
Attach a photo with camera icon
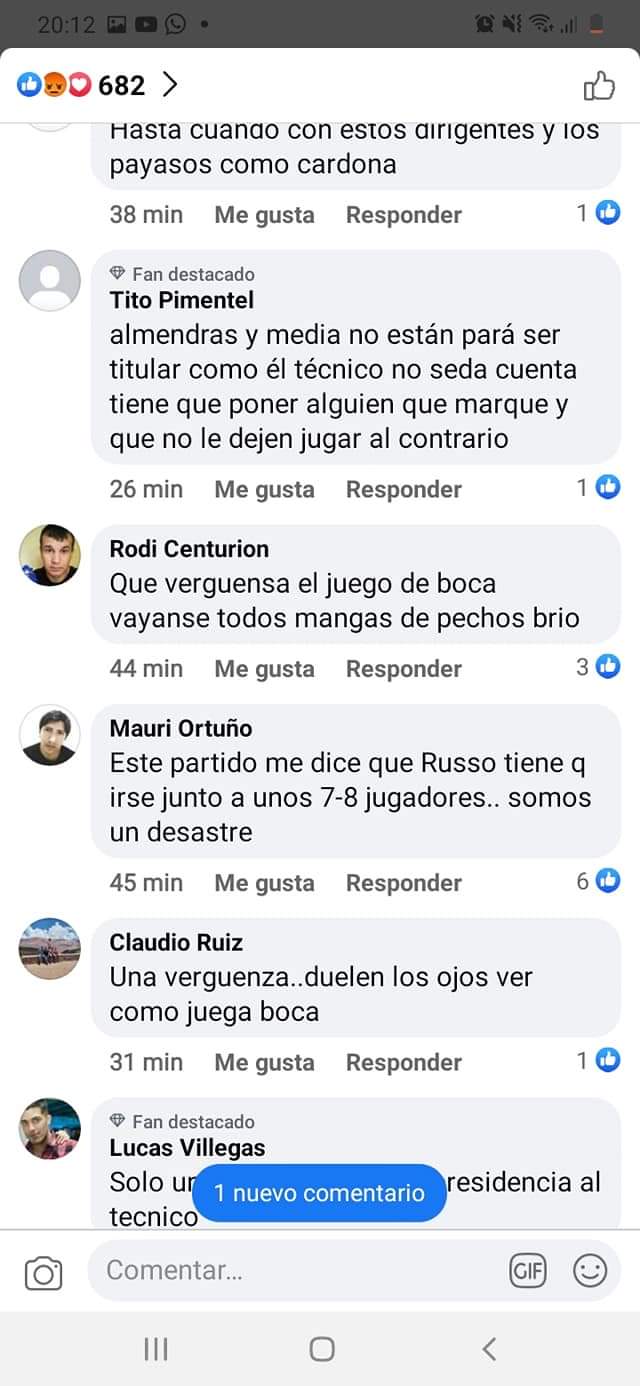43,1272
